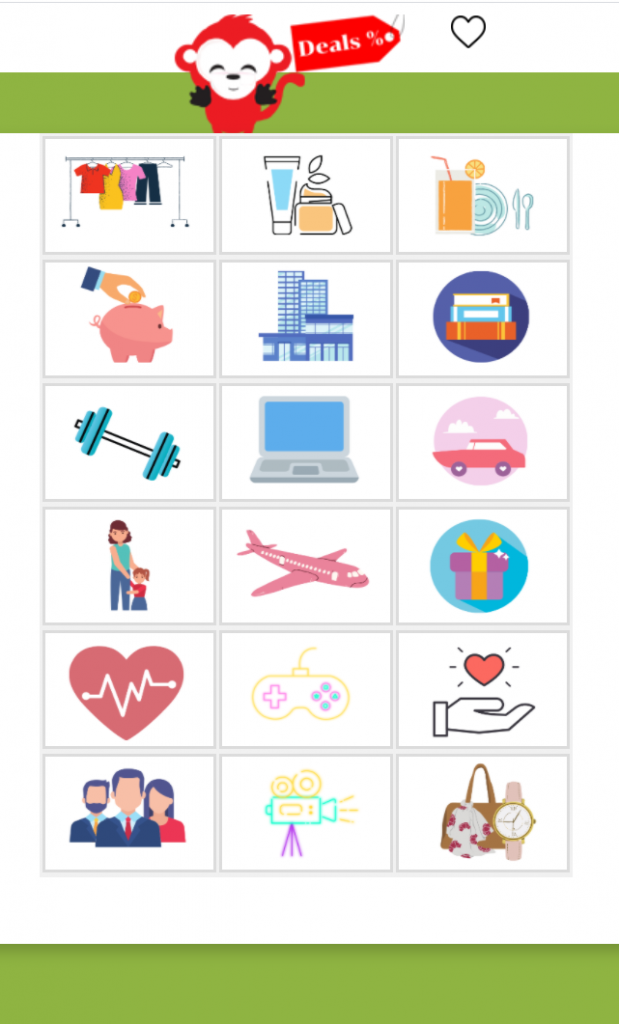Screen dimensions: 619x1024
Task: Open the favorites heart icon
Action: [x=468, y=31]
